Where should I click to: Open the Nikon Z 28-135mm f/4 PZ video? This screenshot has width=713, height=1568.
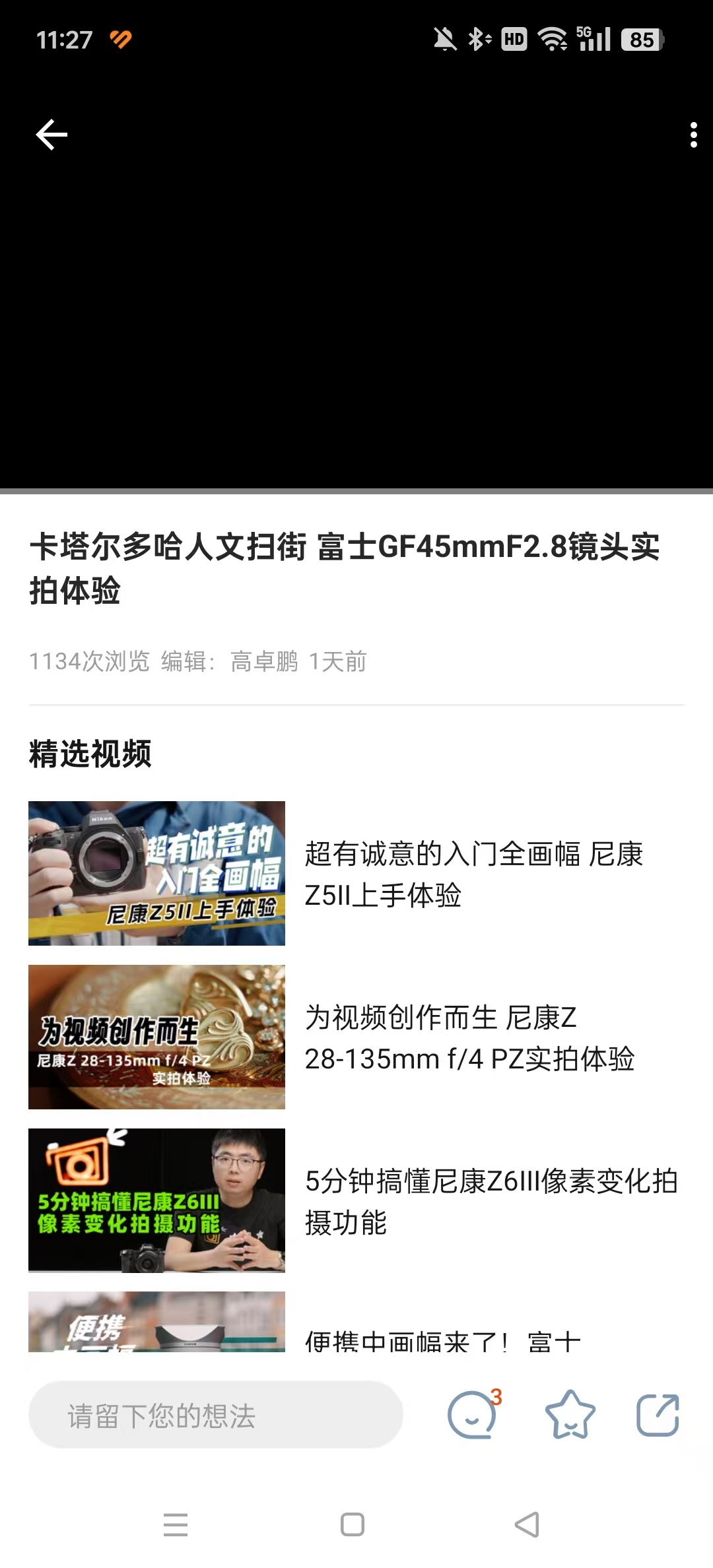coord(356,1037)
